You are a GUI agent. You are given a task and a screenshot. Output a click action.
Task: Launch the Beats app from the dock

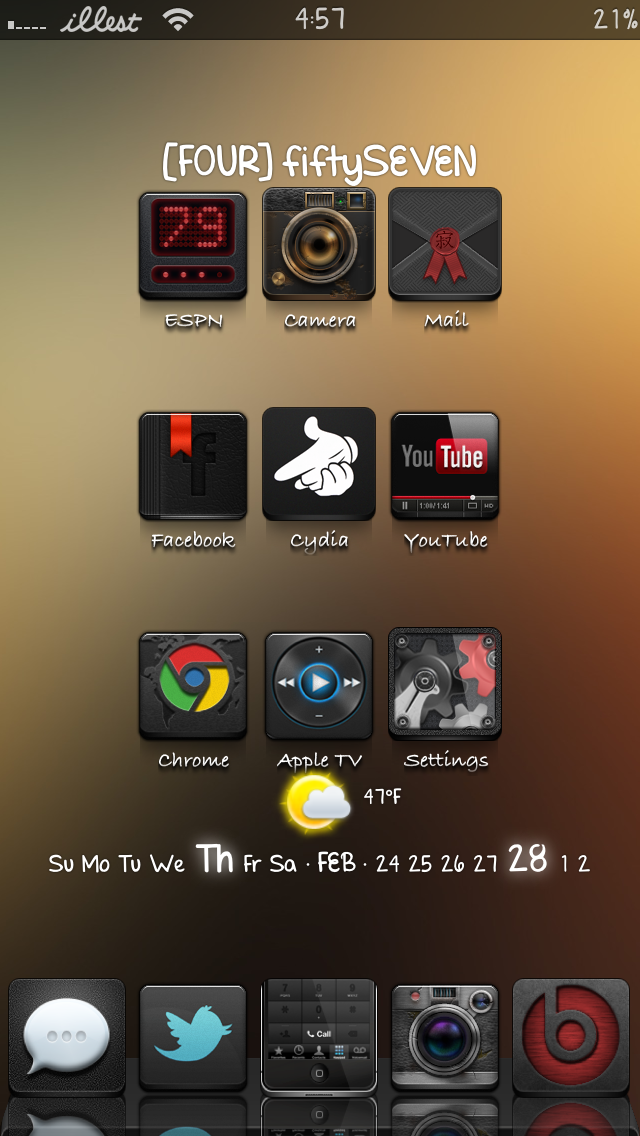(571, 1035)
